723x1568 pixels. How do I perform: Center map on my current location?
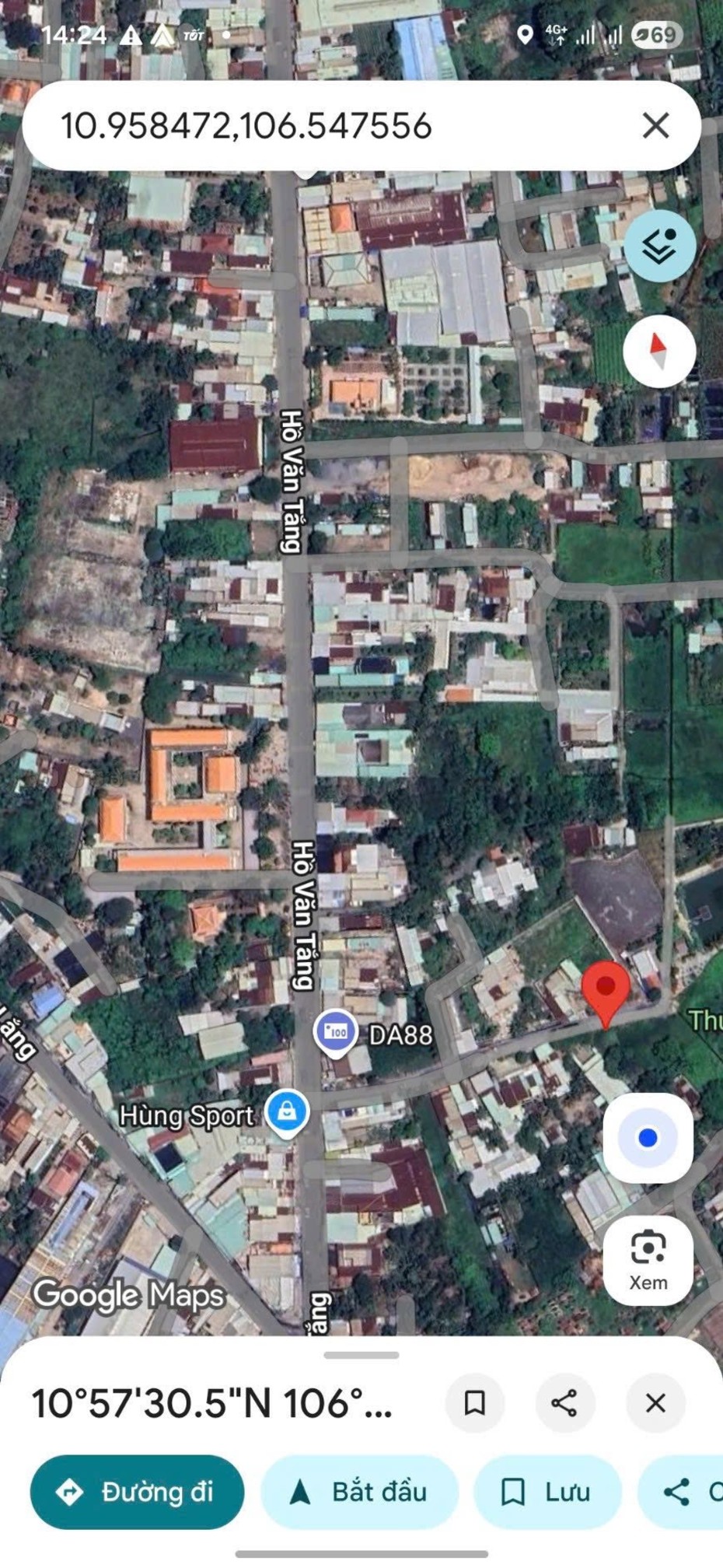648,1138
